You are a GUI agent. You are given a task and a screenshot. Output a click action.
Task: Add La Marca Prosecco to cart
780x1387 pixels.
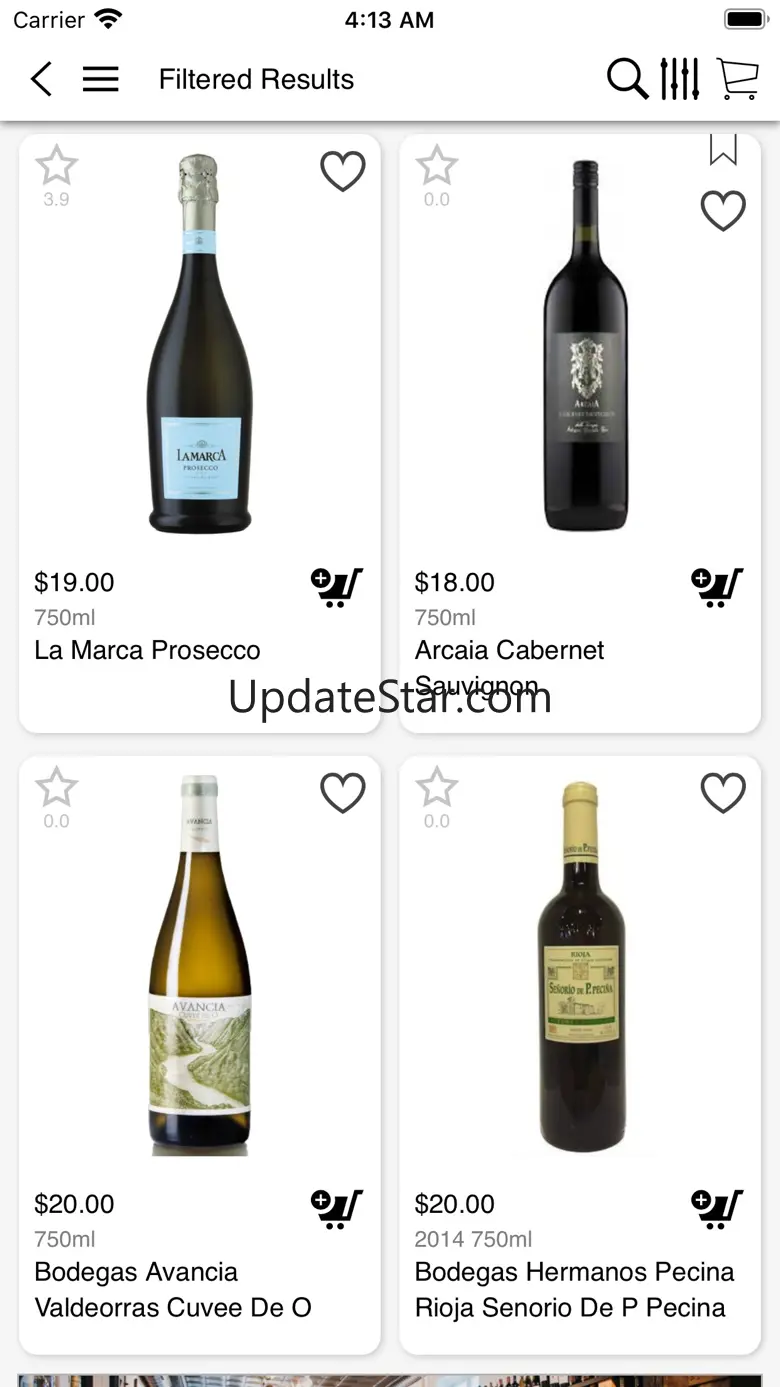coord(336,587)
